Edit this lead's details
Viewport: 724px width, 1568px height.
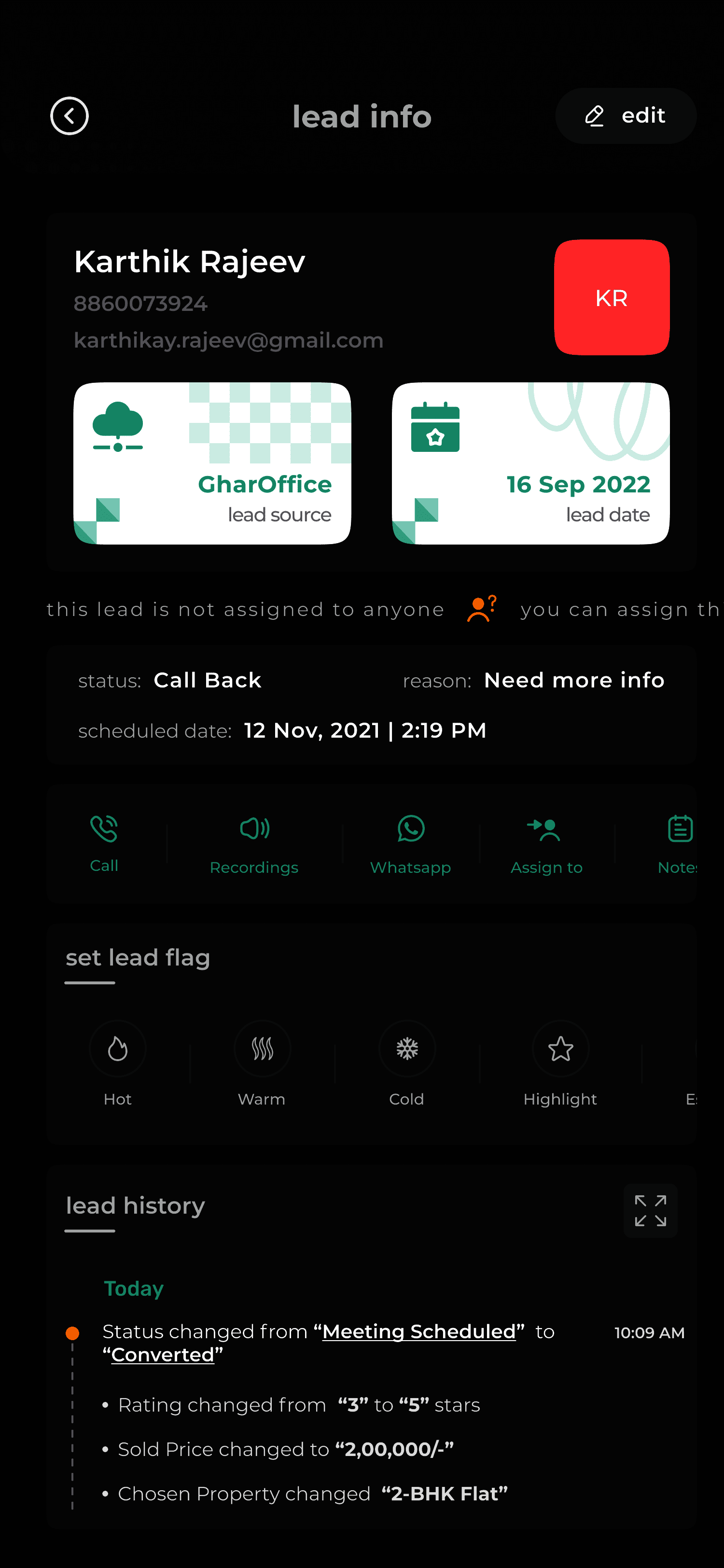pos(626,116)
